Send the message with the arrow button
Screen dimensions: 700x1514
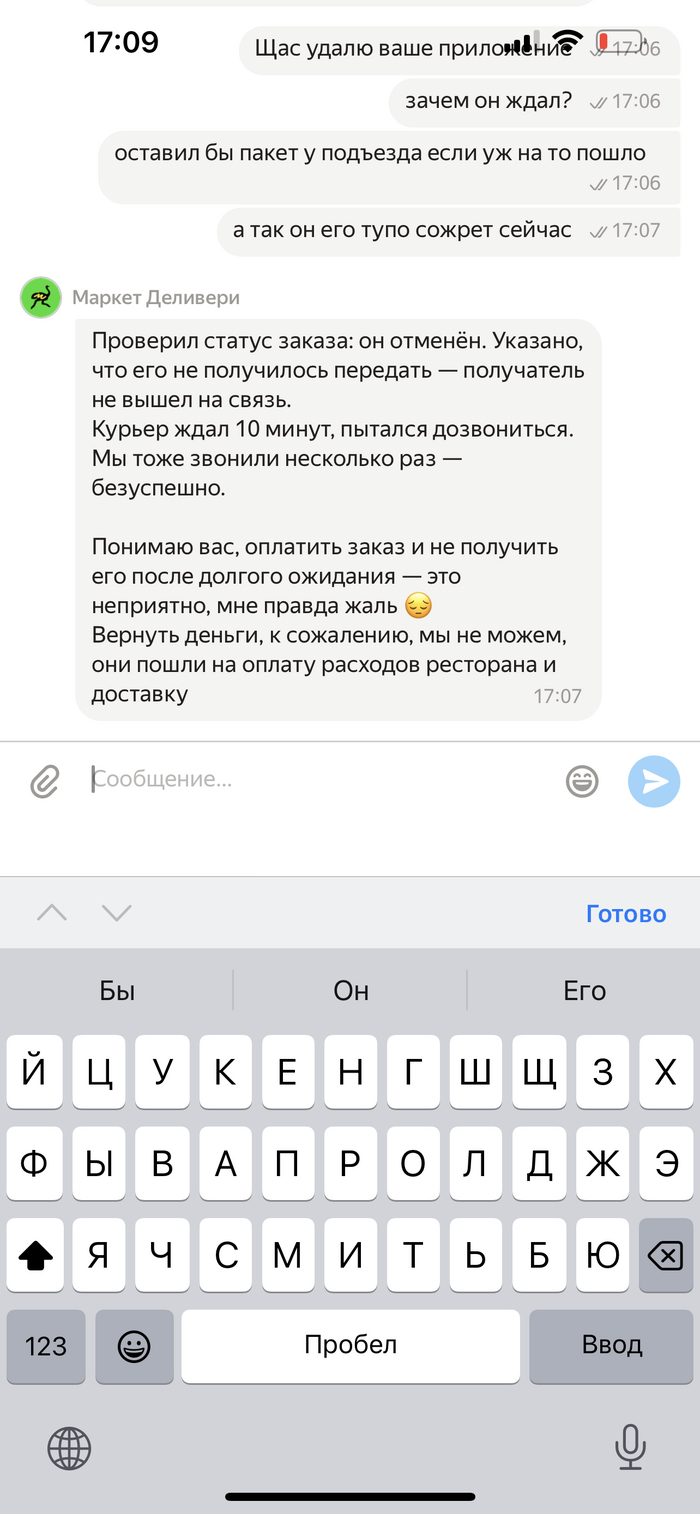(654, 781)
